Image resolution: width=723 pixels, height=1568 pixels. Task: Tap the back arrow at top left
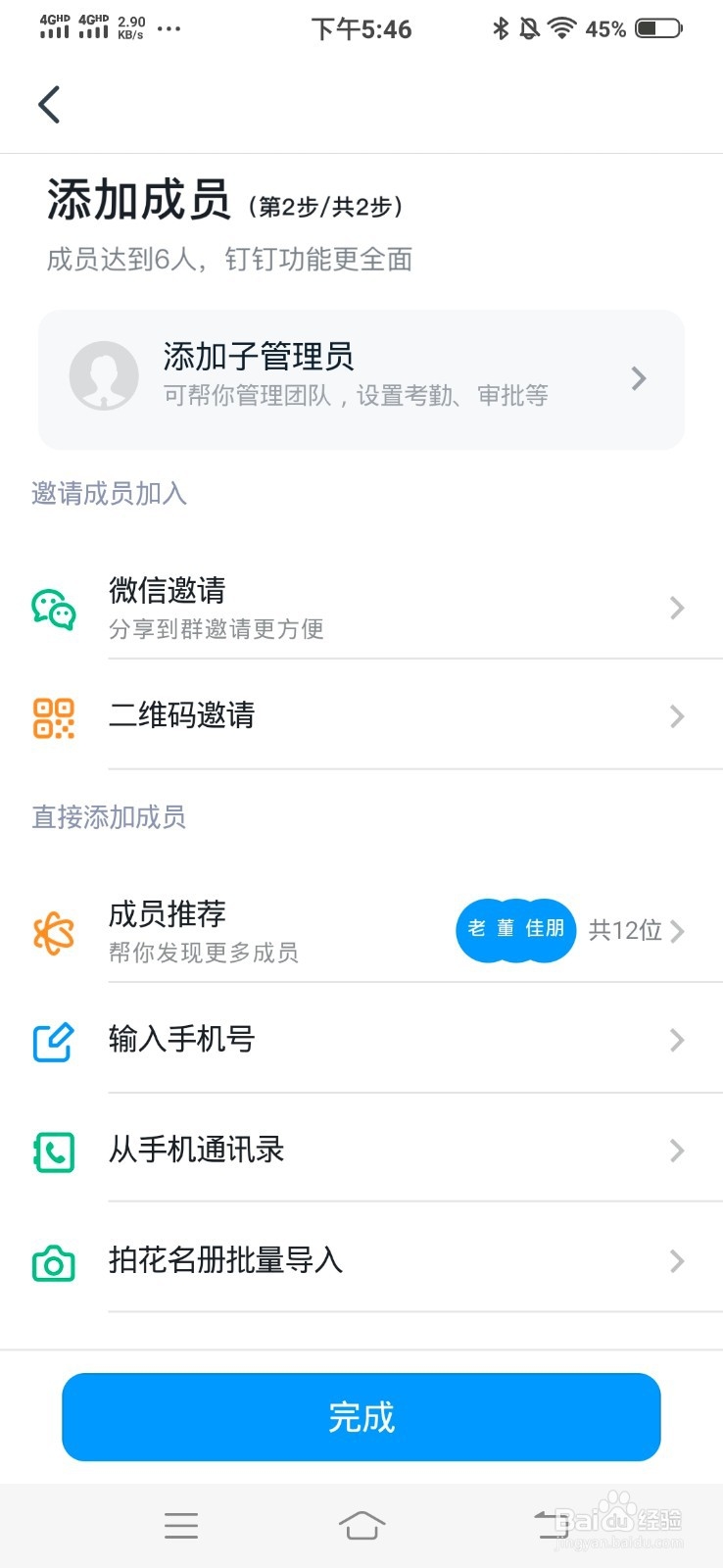point(48,103)
